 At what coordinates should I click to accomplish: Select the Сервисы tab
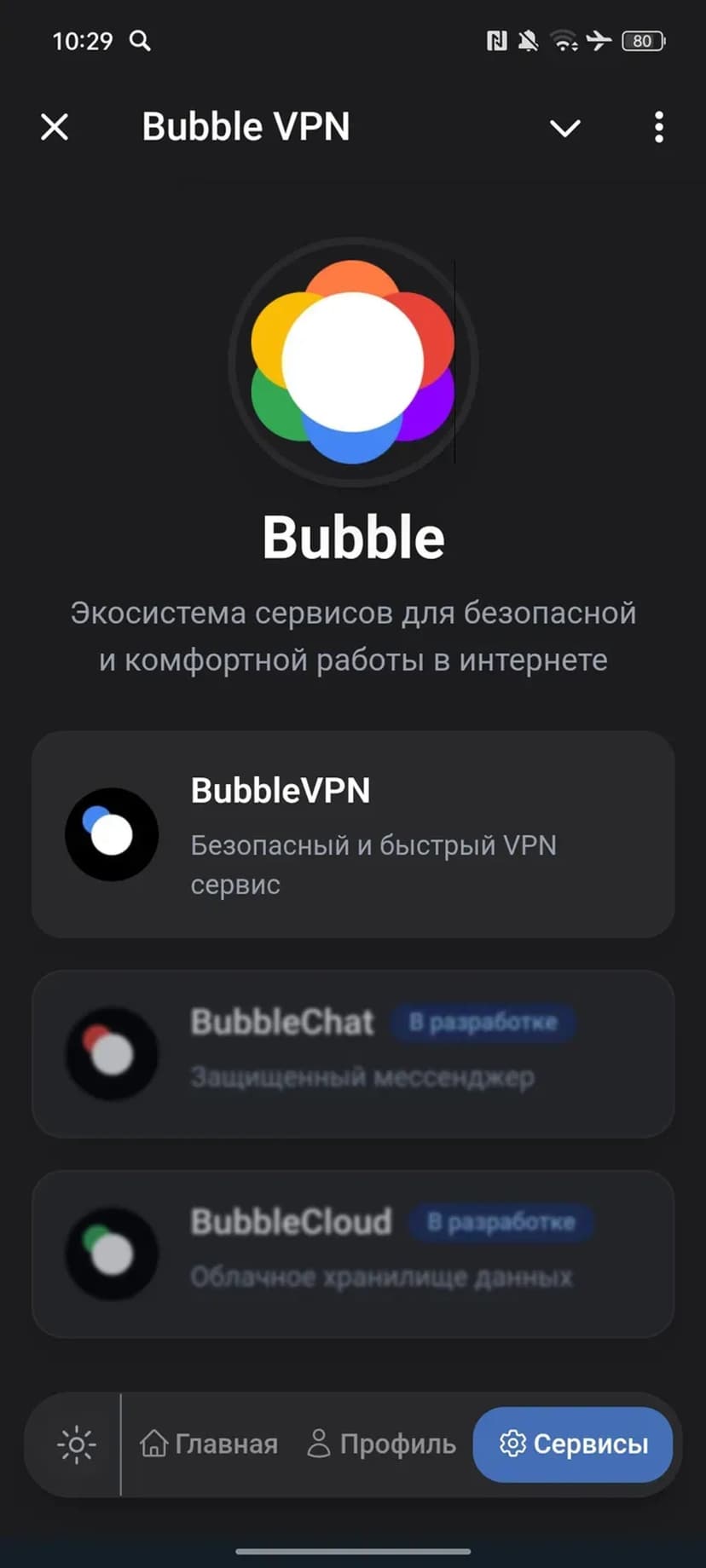(573, 1444)
